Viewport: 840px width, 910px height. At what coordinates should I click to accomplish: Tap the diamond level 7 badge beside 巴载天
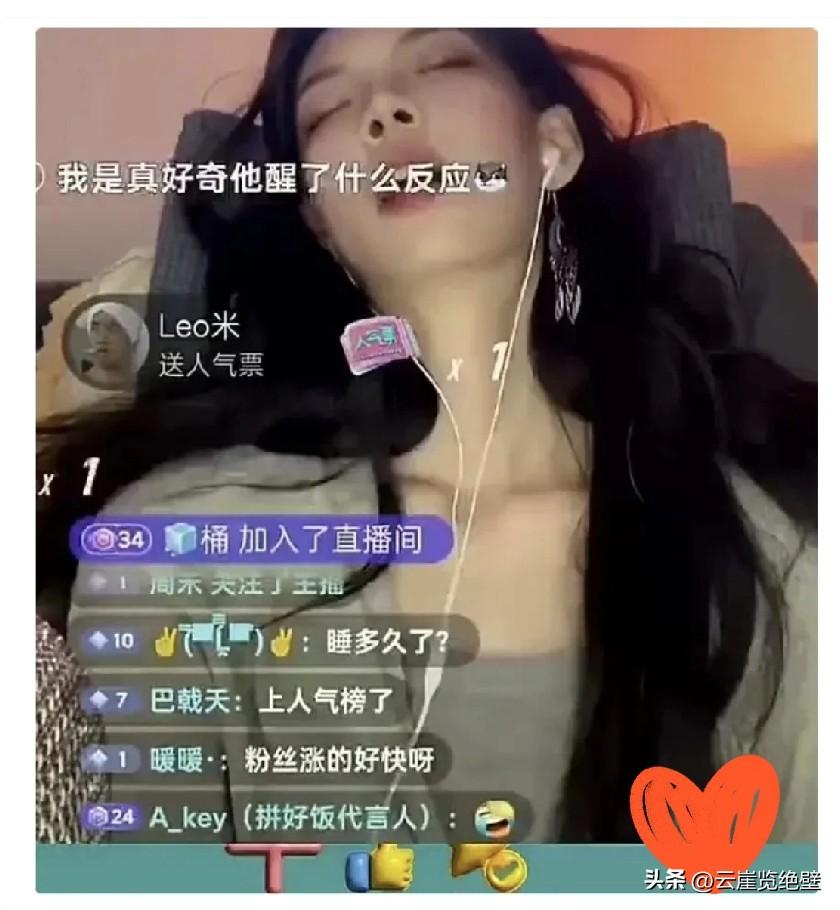[101, 695]
